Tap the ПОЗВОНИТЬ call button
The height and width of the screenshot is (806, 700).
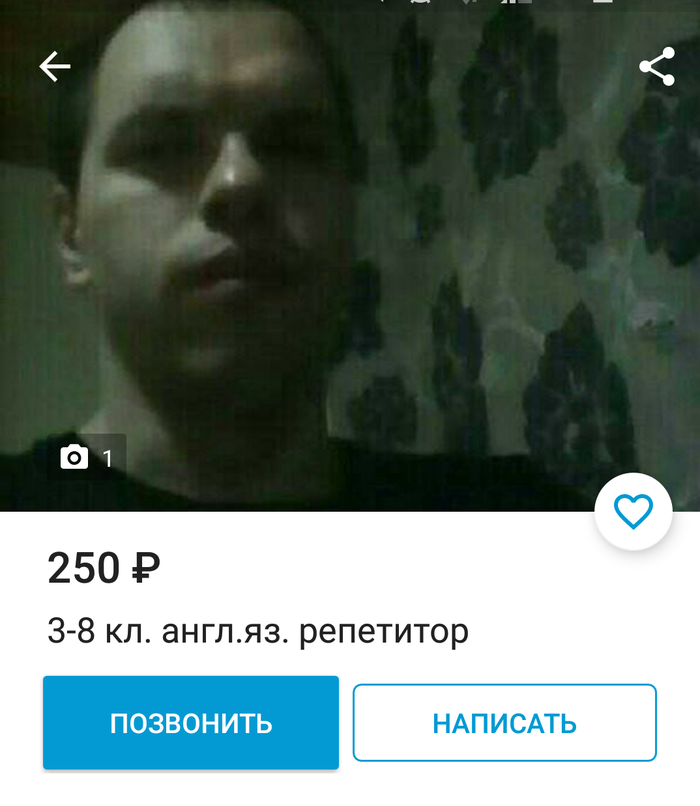coord(191,722)
